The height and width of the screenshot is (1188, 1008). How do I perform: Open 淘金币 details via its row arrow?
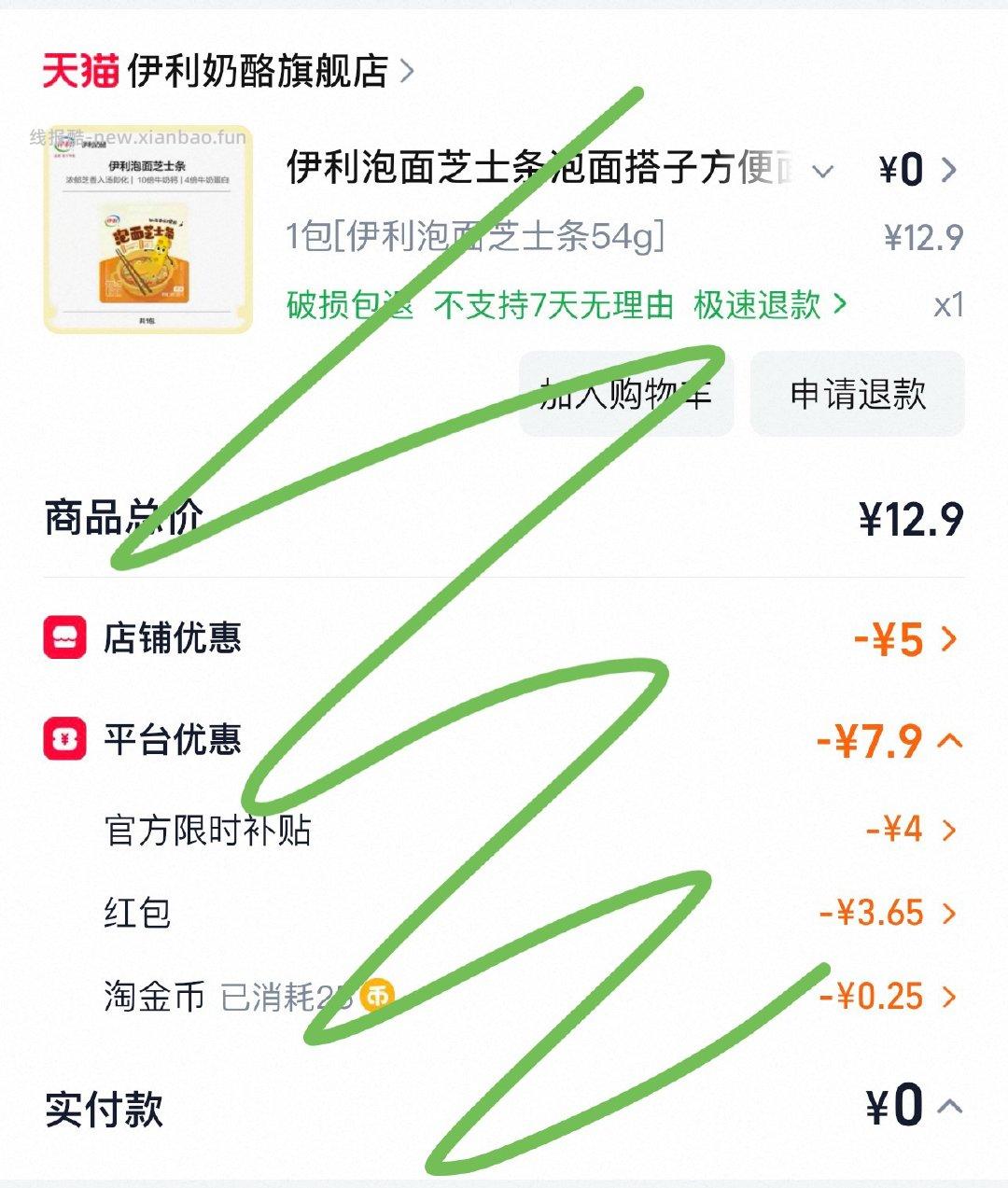point(950,995)
